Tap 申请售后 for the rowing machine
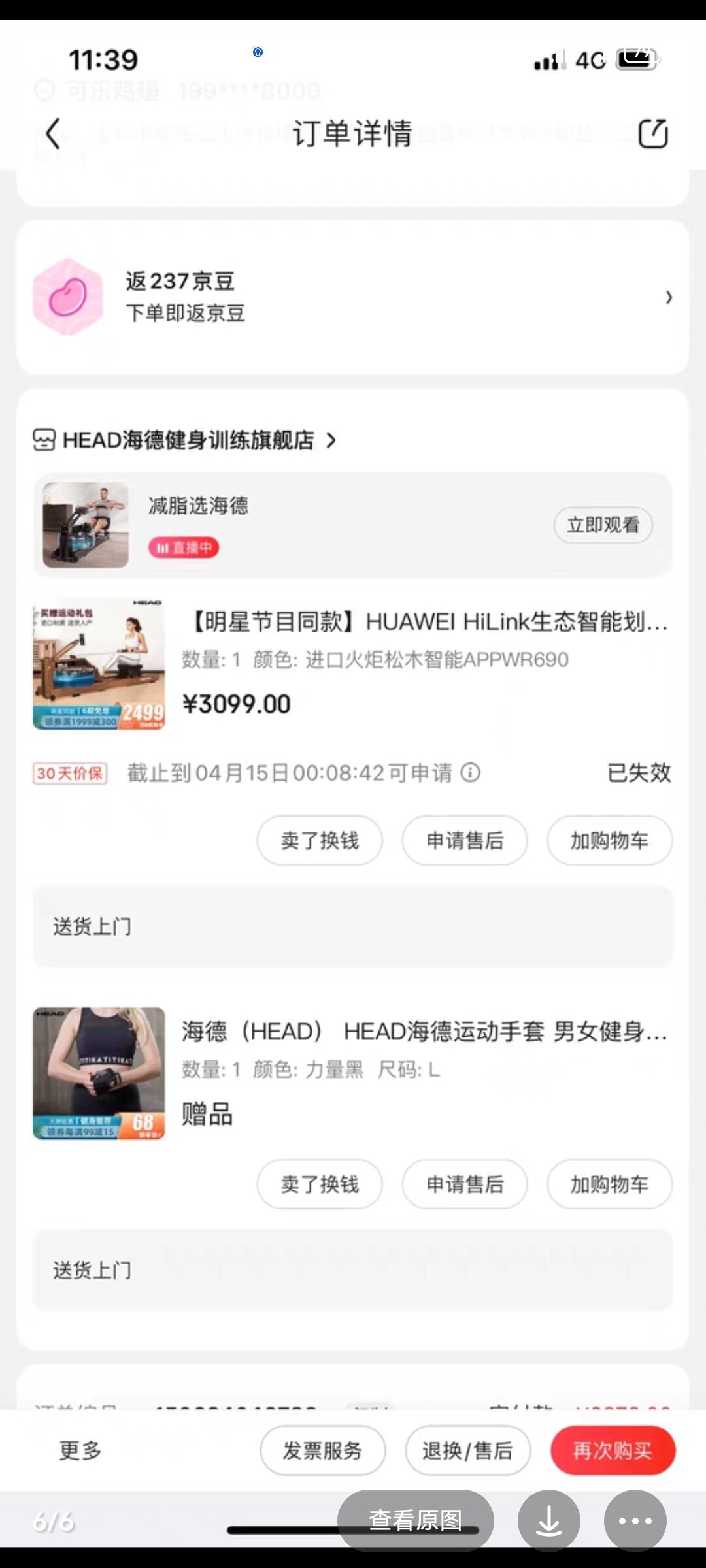Screen dimensions: 706x1568 pyautogui.click(x=465, y=840)
